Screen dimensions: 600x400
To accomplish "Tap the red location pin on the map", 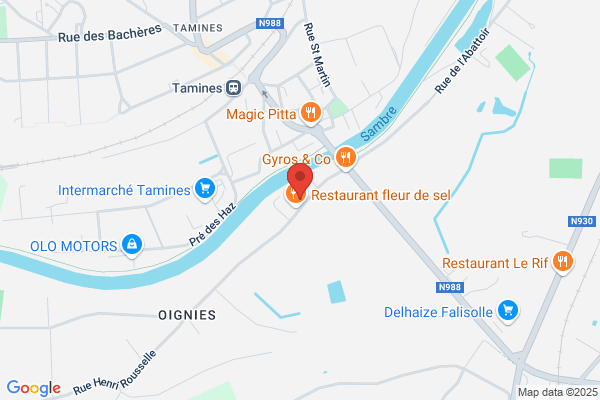I will pos(300,180).
